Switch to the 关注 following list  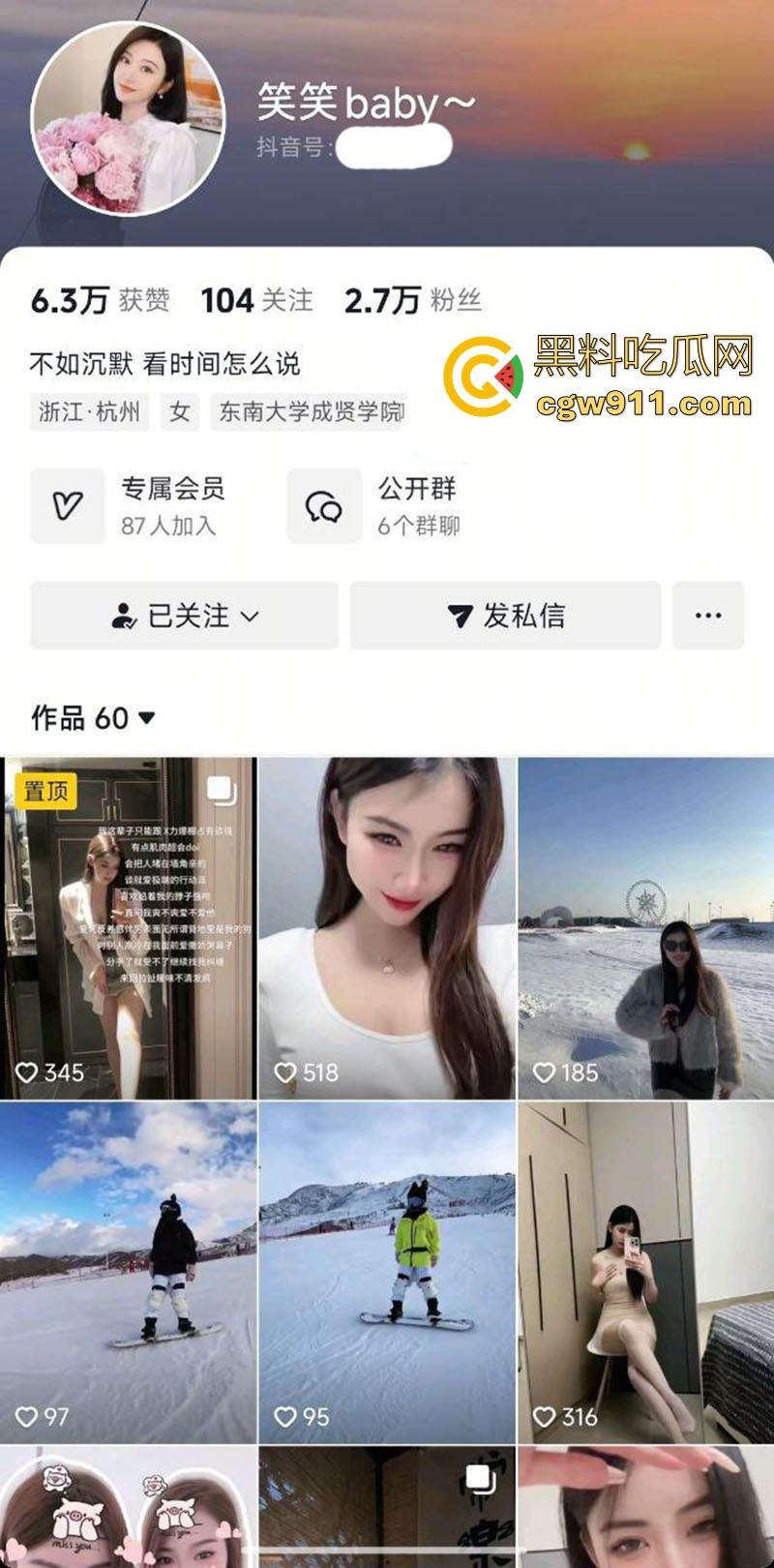(255, 299)
